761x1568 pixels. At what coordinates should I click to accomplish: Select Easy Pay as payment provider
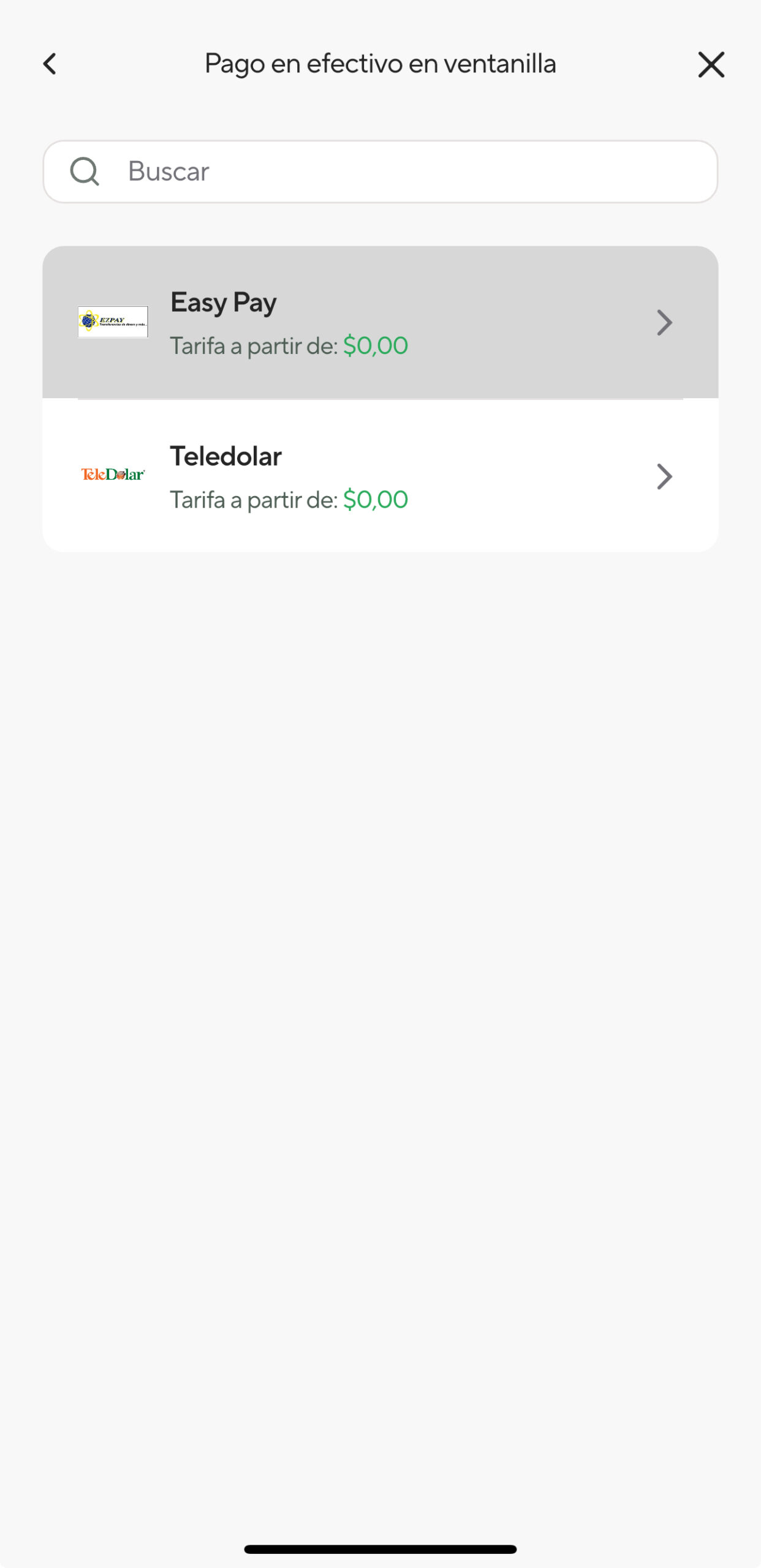tap(380, 323)
